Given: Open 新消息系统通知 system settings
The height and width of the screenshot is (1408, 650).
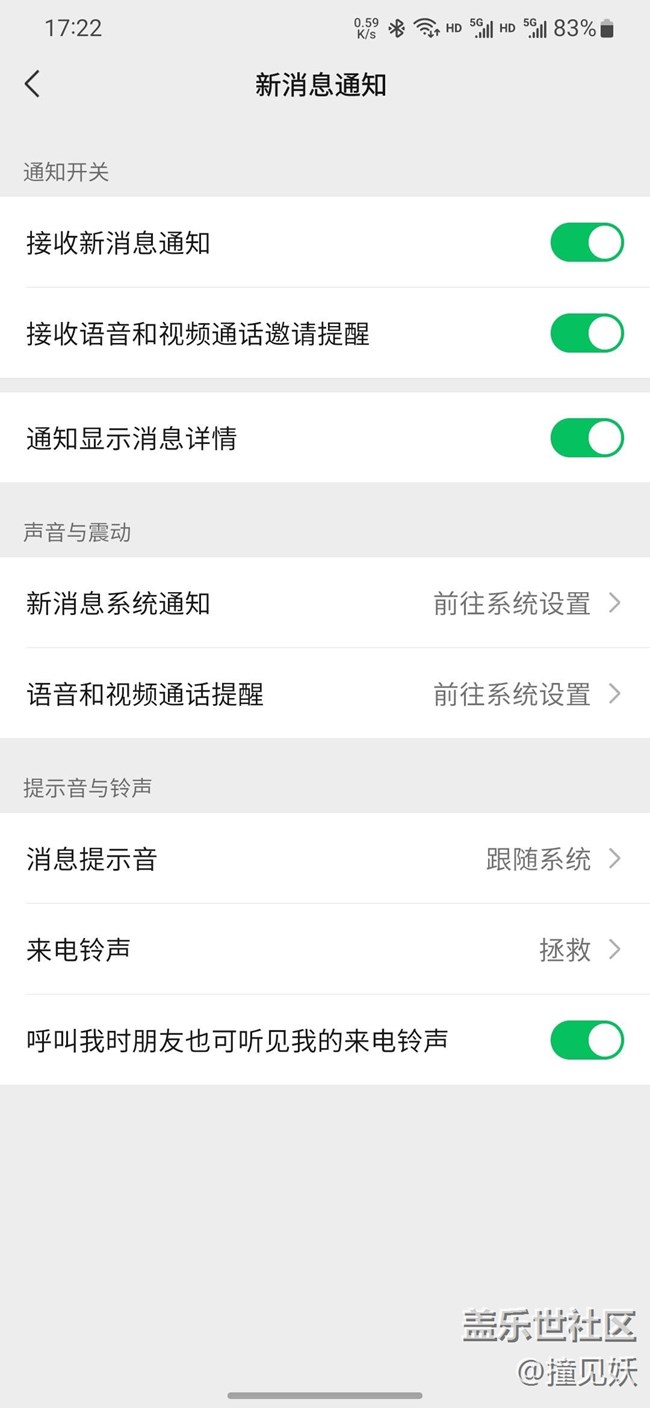Looking at the screenshot, I should [x=325, y=603].
